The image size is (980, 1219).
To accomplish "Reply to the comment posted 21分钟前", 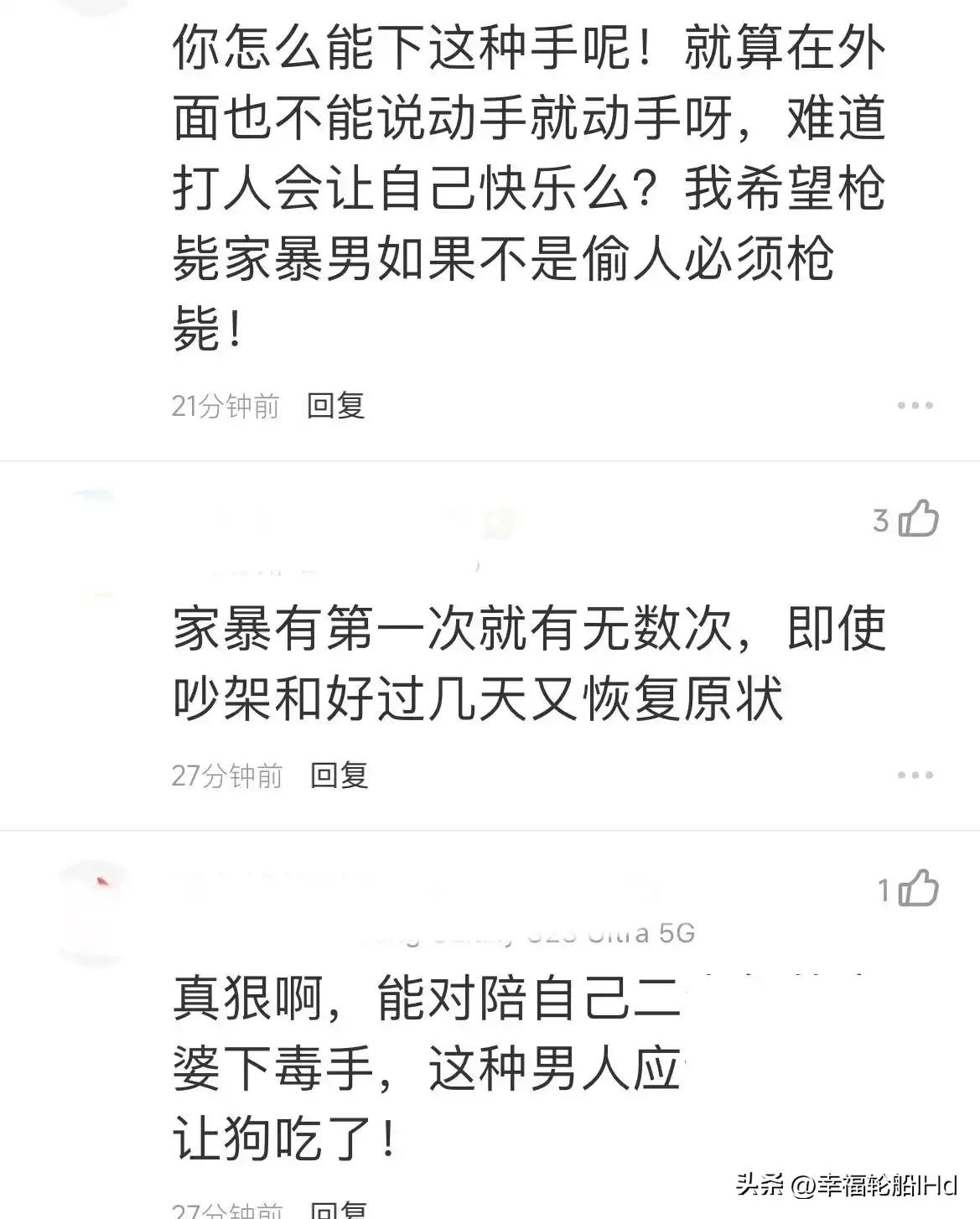I will tap(335, 406).
